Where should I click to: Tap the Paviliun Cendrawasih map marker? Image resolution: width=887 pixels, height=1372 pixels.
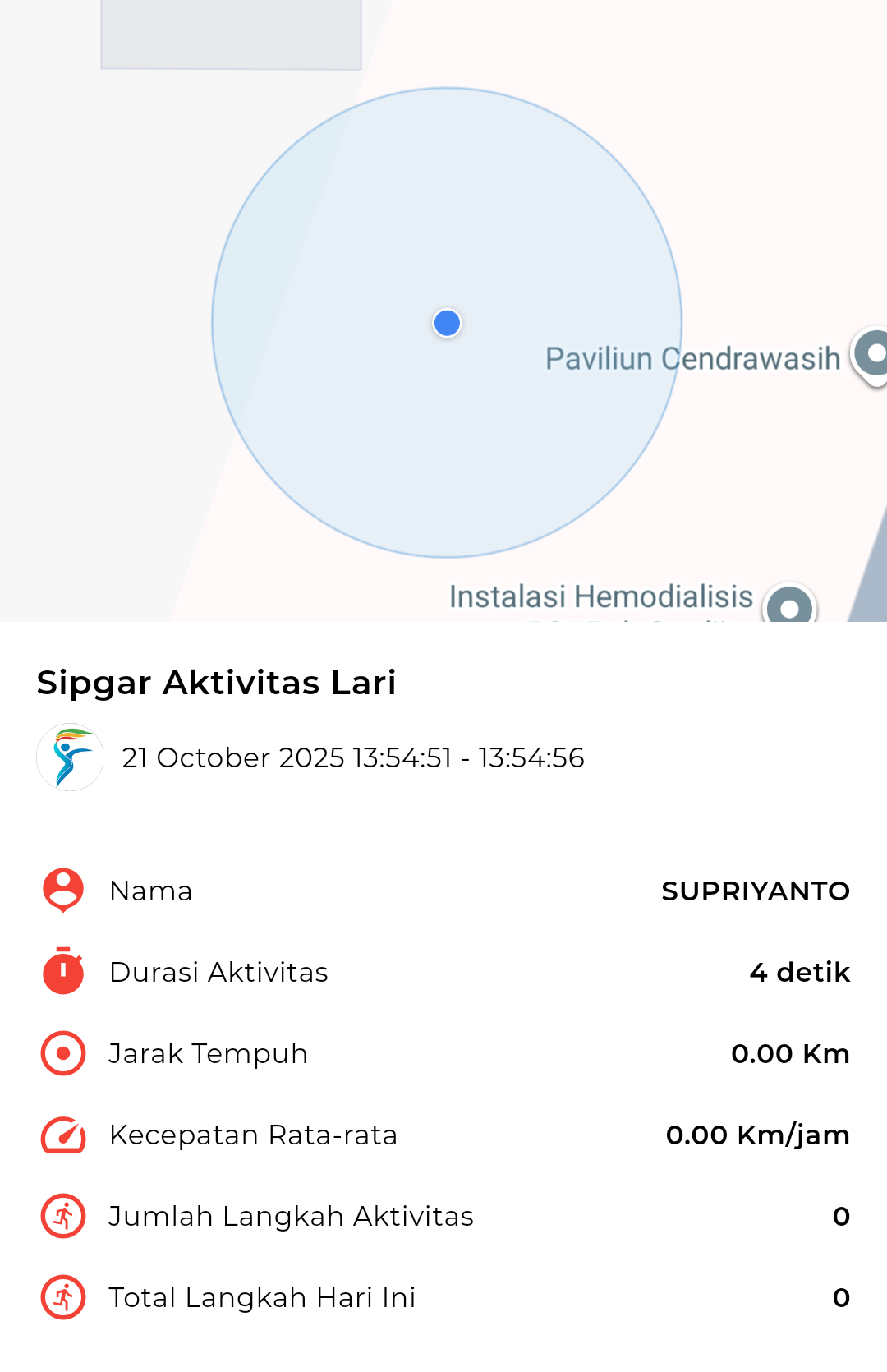pyautogui.click(x=872, y=354)
